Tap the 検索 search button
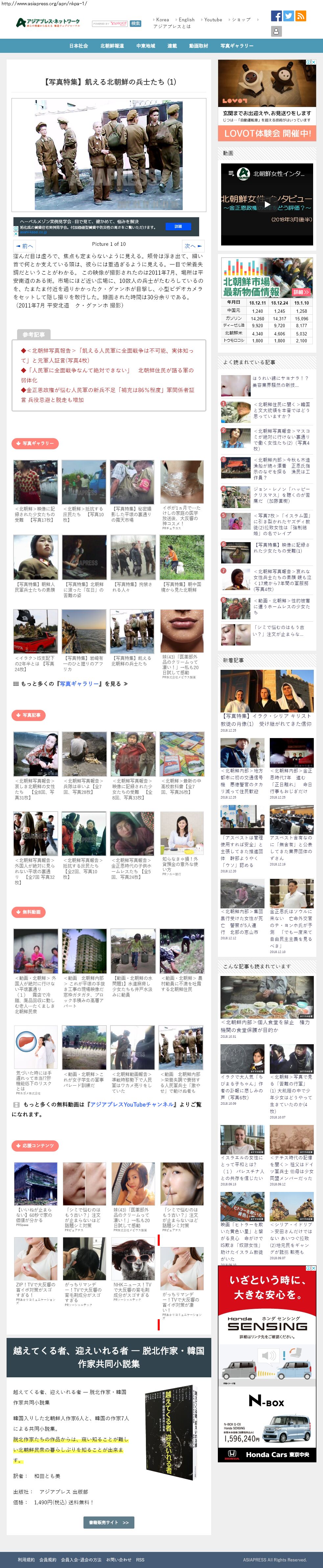323x1568 pixels. [x=135, y=24]
